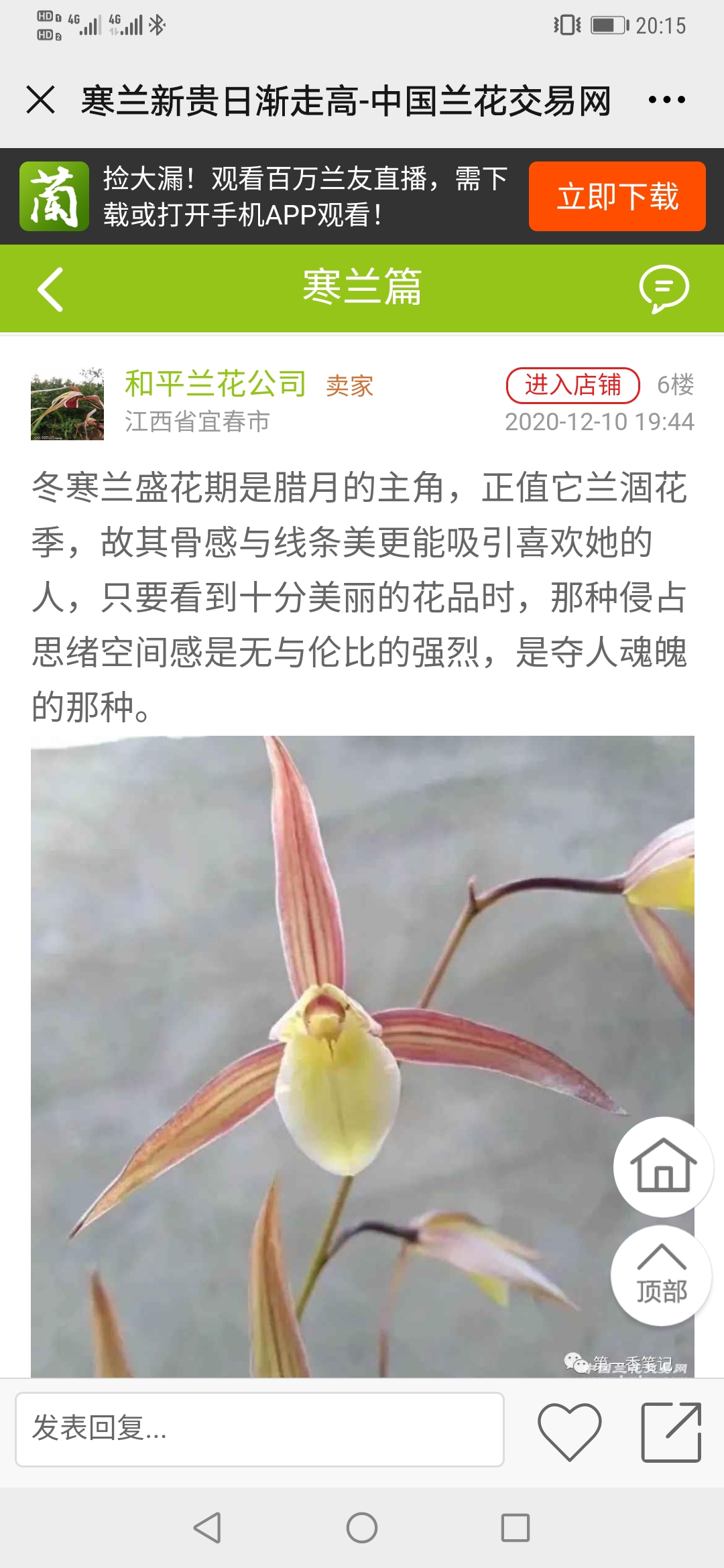
Task: Select the 寒兰篇 title bar
Action: [362, 288]
